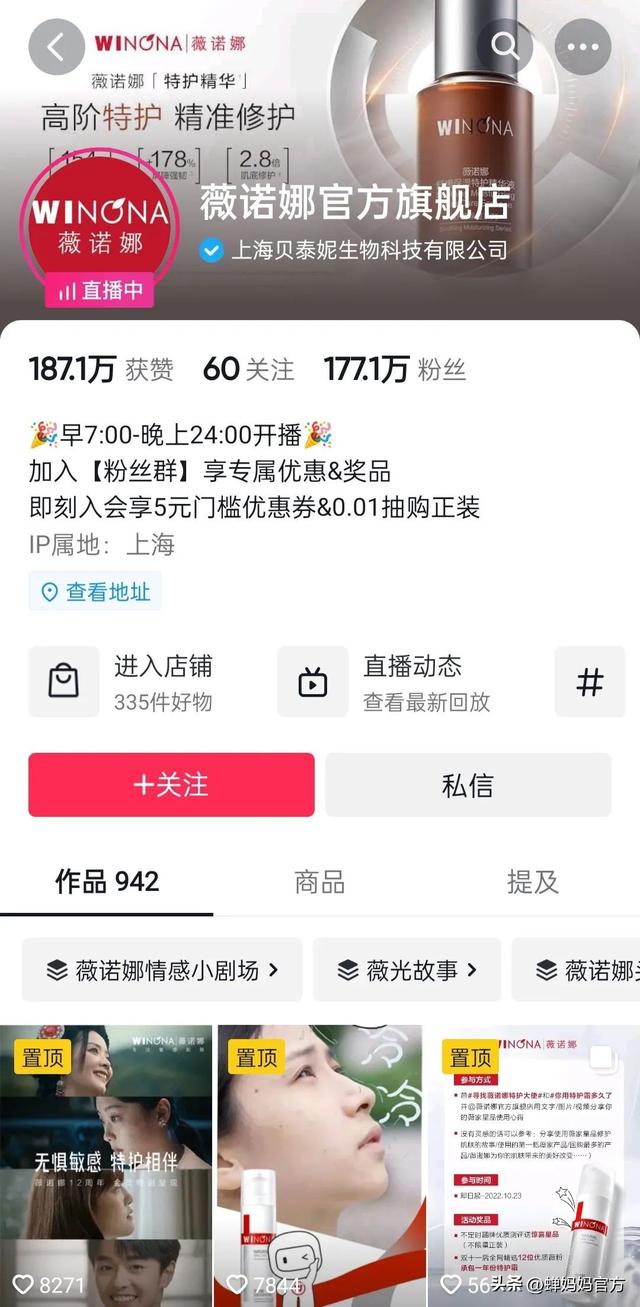This screenshot has height=1307, width=640.
Task: Go back using the top-left arrow
Action: [56, 46]
